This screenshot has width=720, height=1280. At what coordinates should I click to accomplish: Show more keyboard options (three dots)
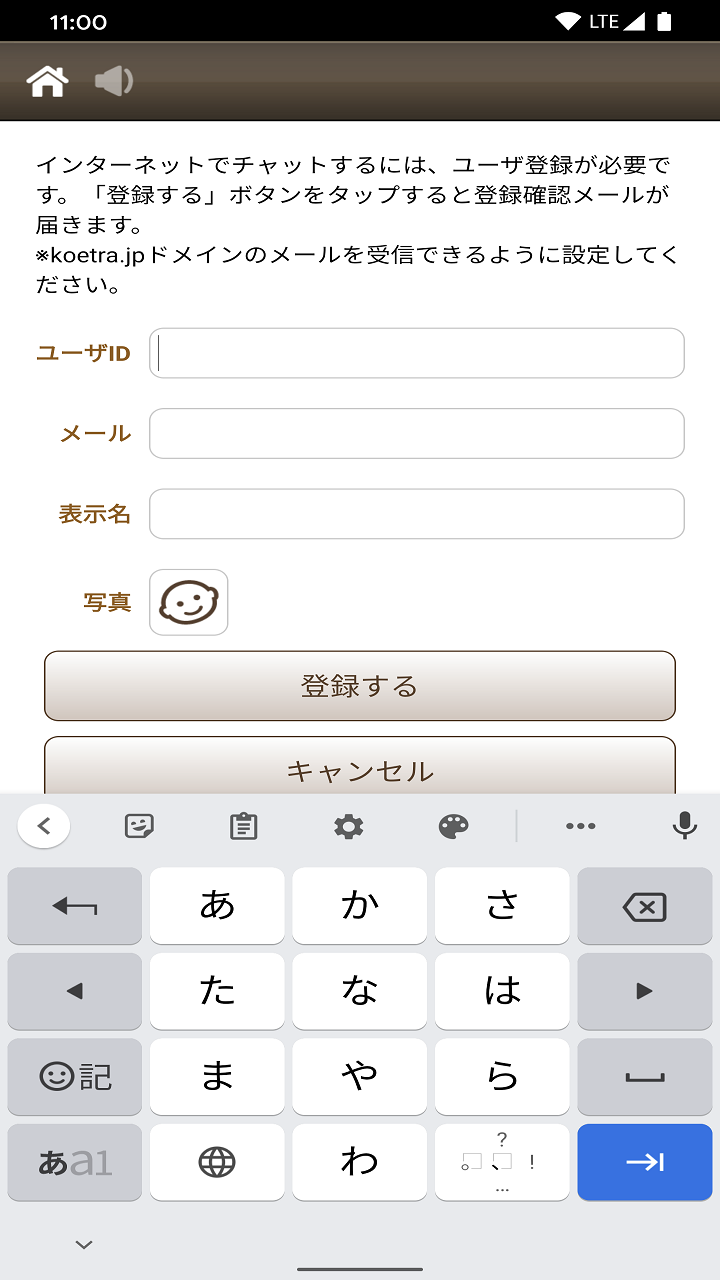580,826
